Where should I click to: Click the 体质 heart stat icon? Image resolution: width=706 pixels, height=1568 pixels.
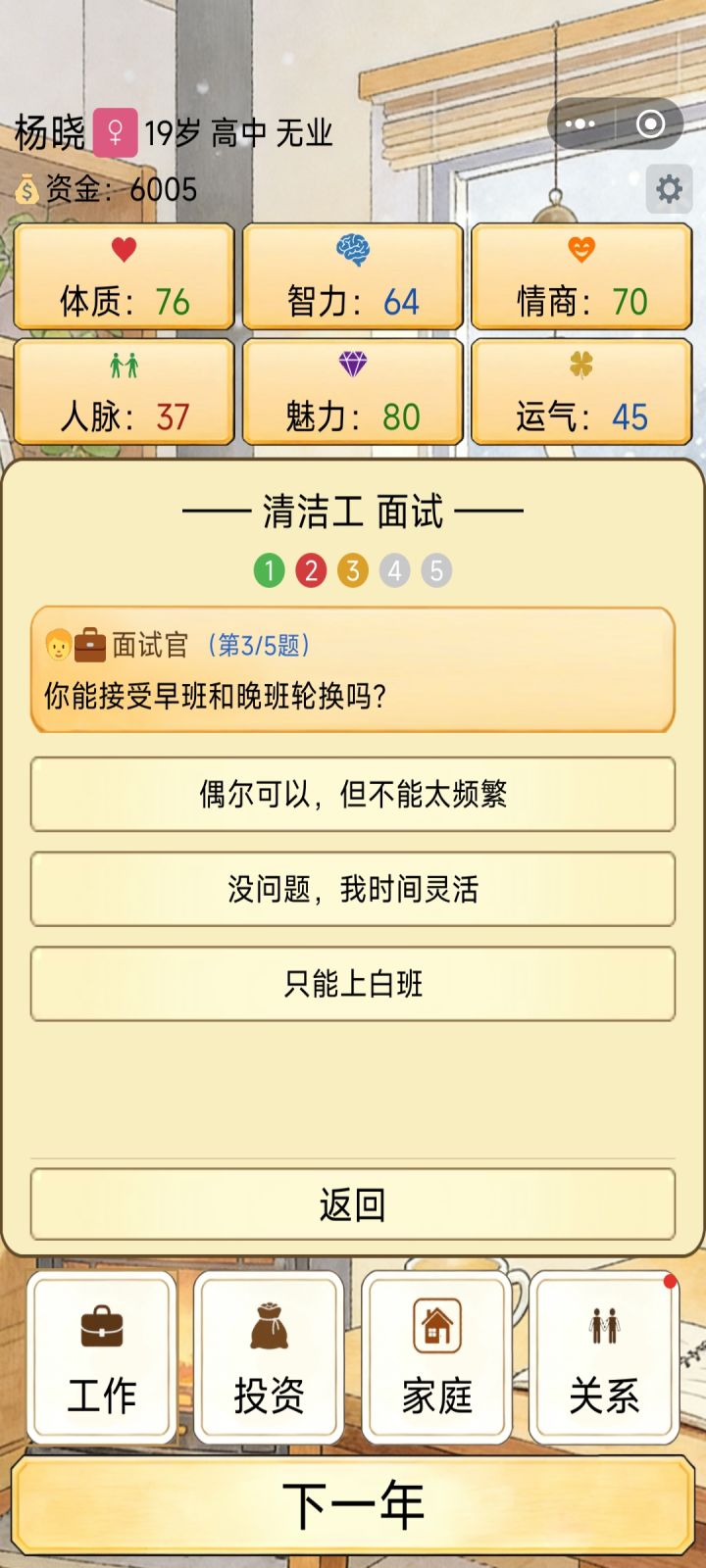(x=124, y=250)
